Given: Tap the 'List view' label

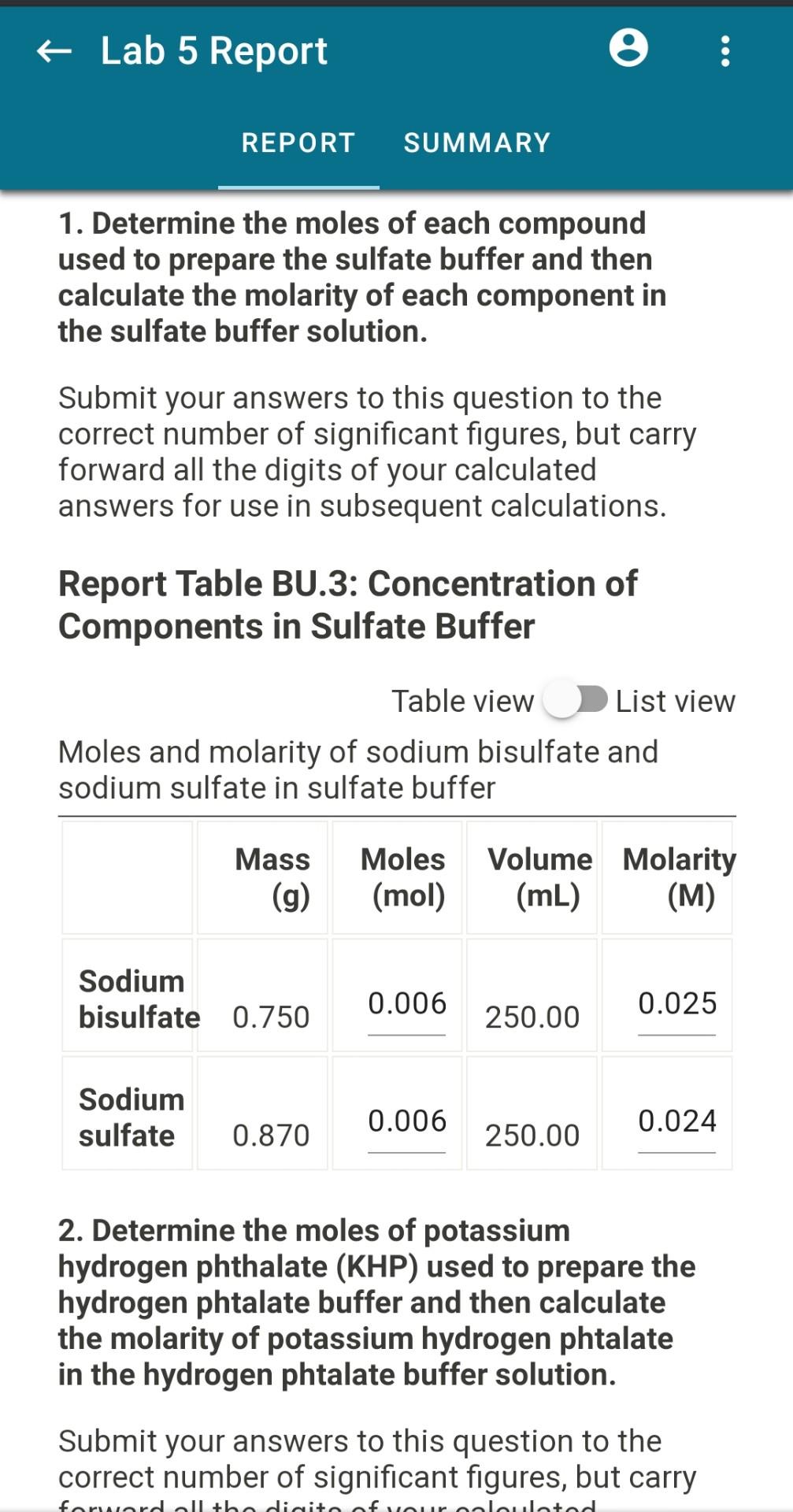Looking at the screenshot, I should (675, 699).
